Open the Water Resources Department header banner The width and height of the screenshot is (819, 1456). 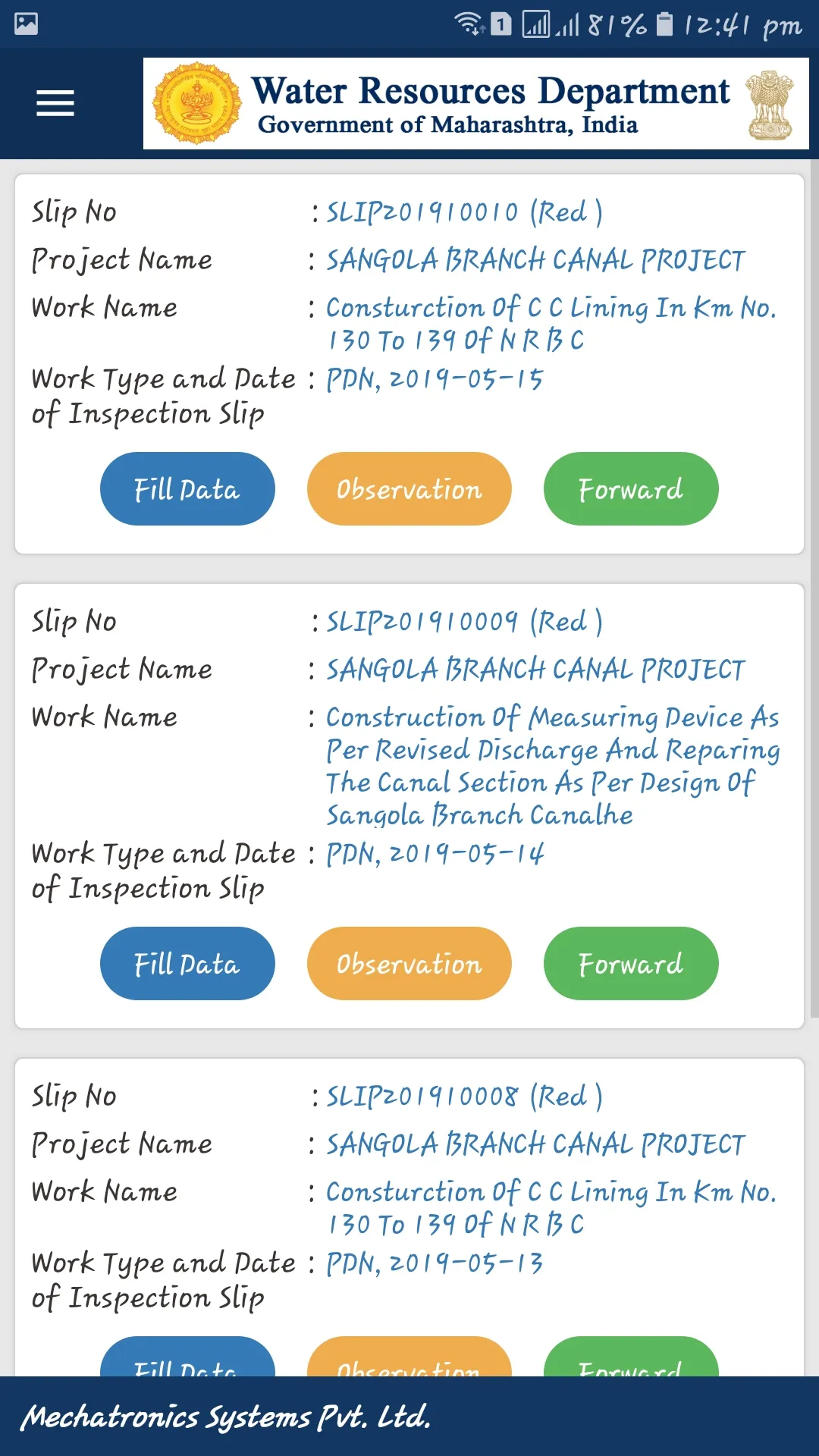pyautogui.click(x=478, y=103)
